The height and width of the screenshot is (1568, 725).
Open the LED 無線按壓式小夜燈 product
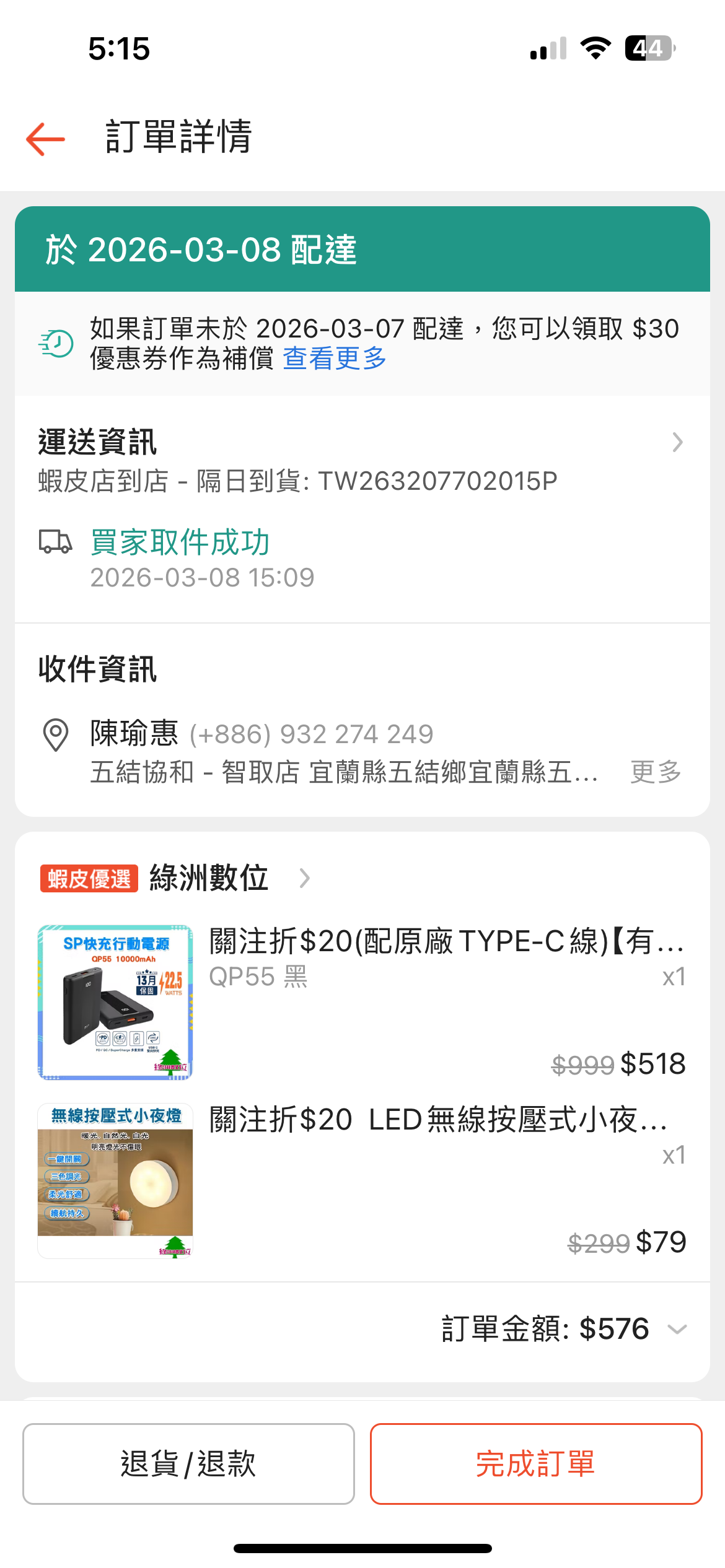[437, 1120]
